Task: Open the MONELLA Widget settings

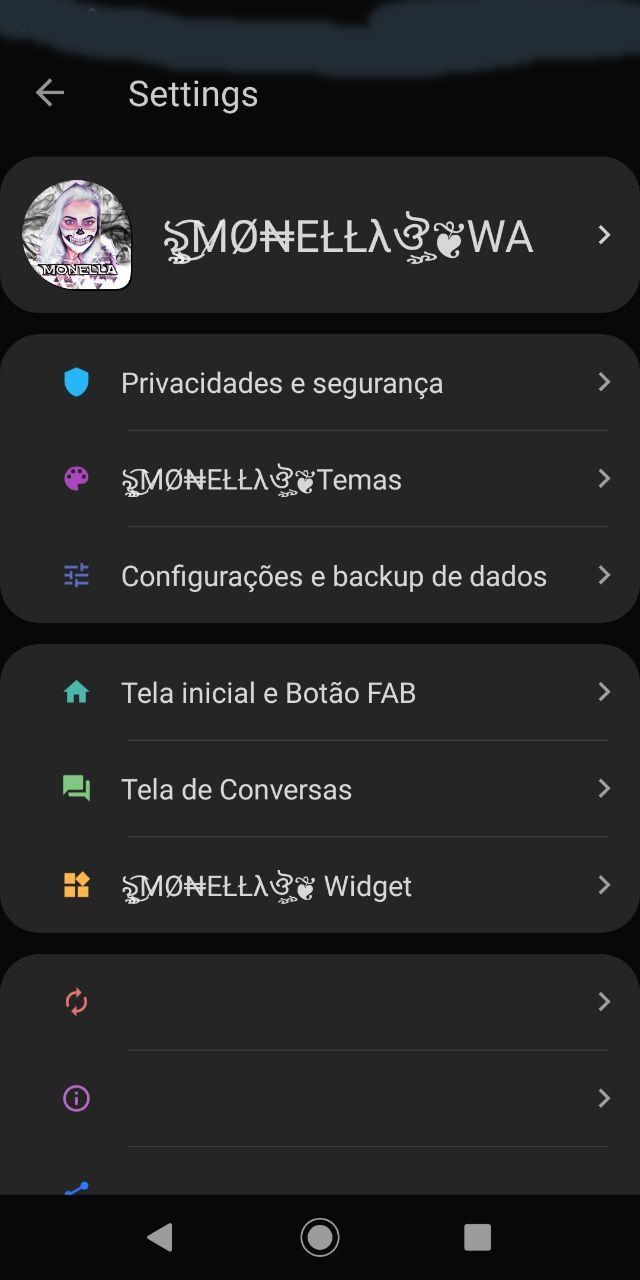Action: click(x=320, y=886)
